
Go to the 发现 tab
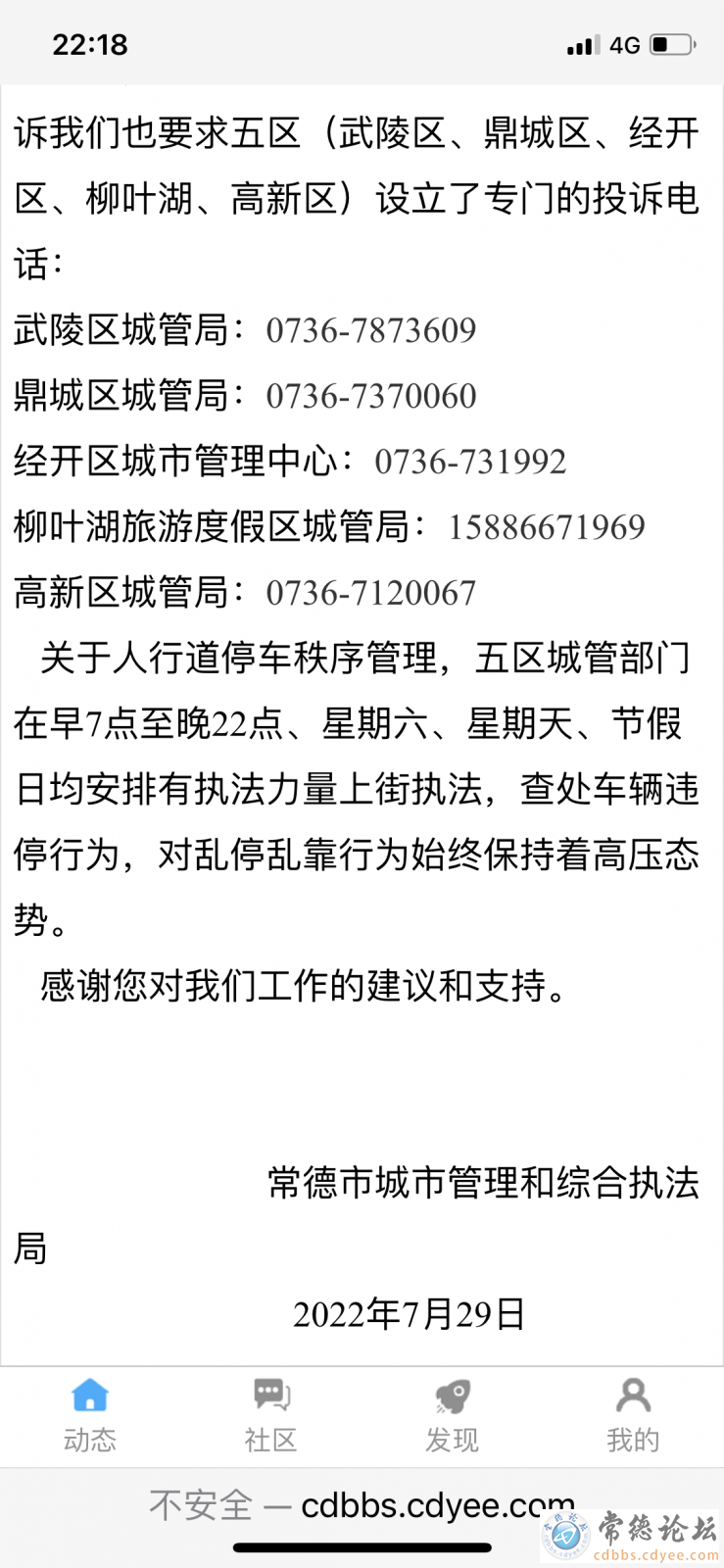click(x=452, y=1415)
